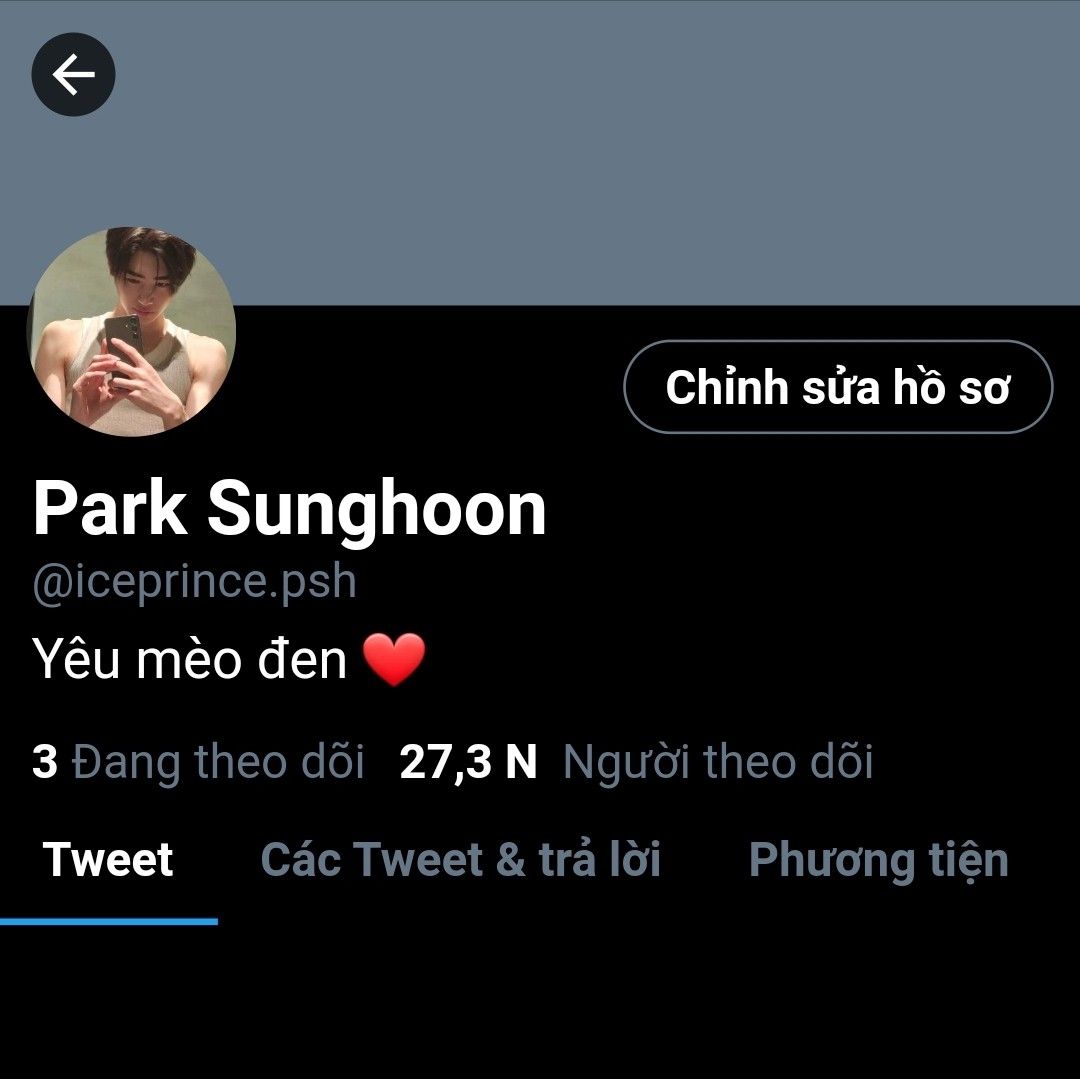Tap the Chỉnh sửa hồ sơ button
Viewport: 1080px width, 1079px height.
838,387
